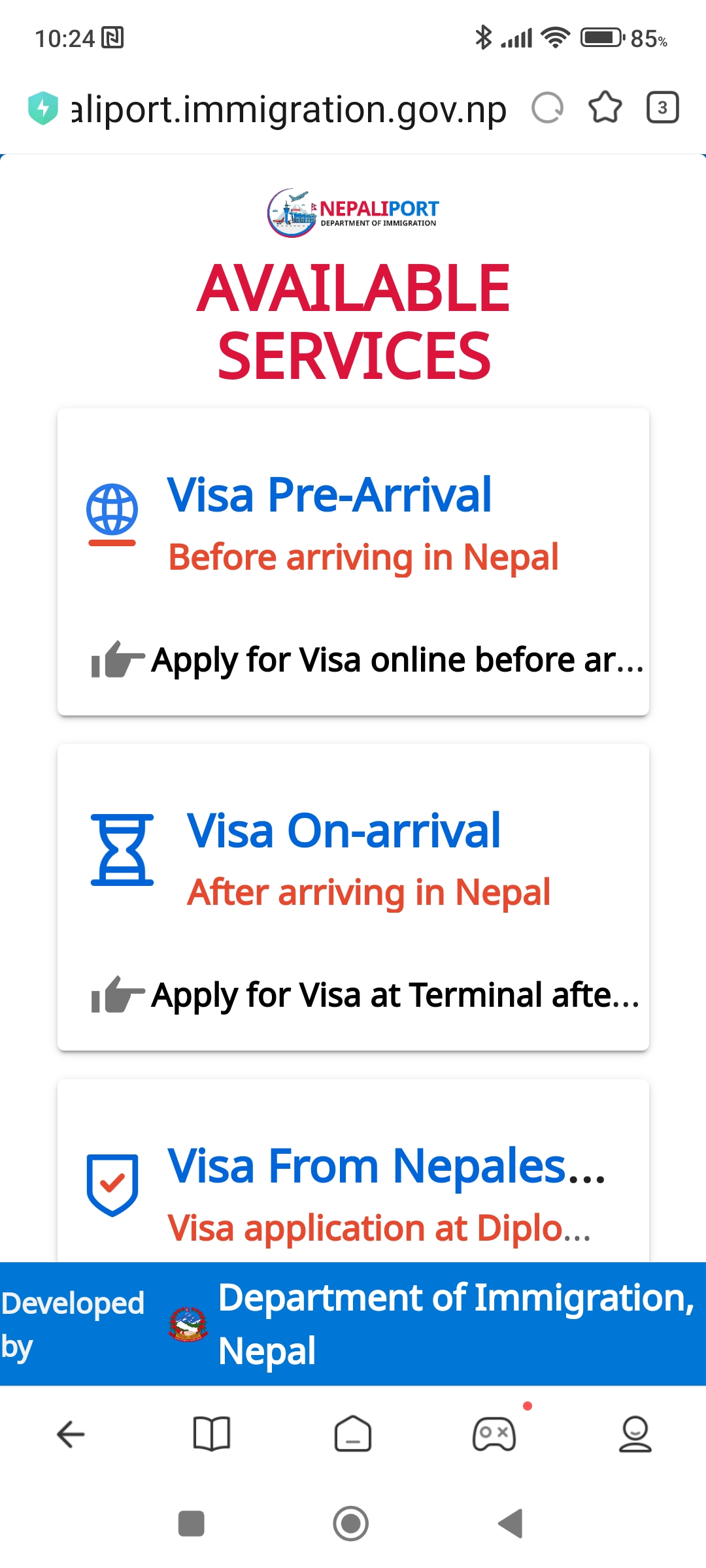Open the browser tabs switcher

coord(662,108)
